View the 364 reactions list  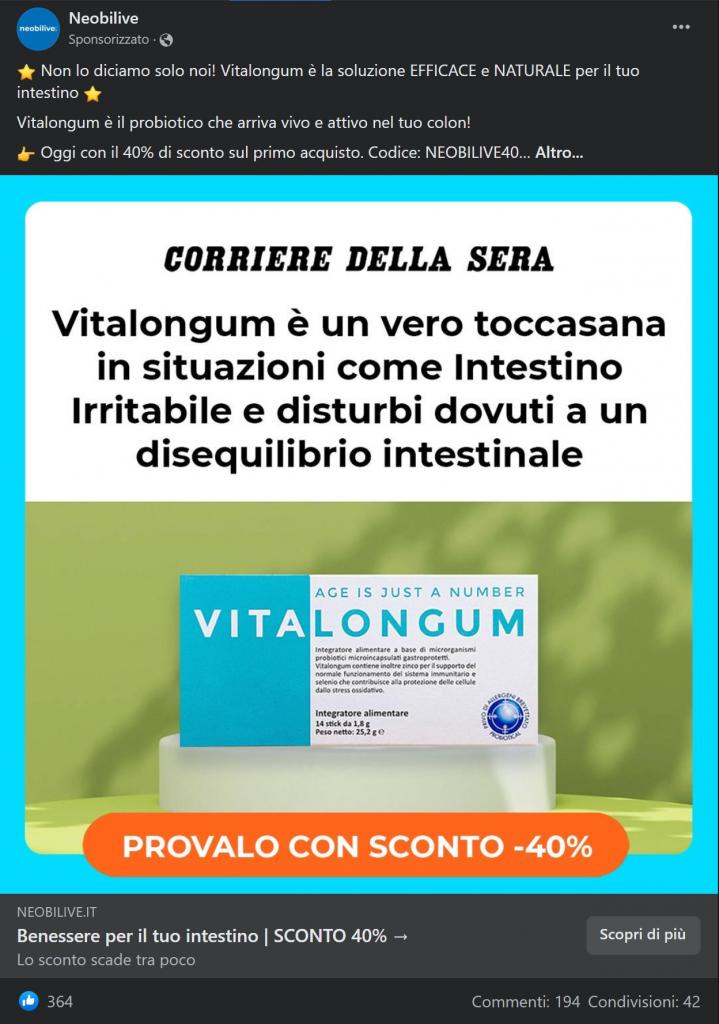tap(46, 1001)
